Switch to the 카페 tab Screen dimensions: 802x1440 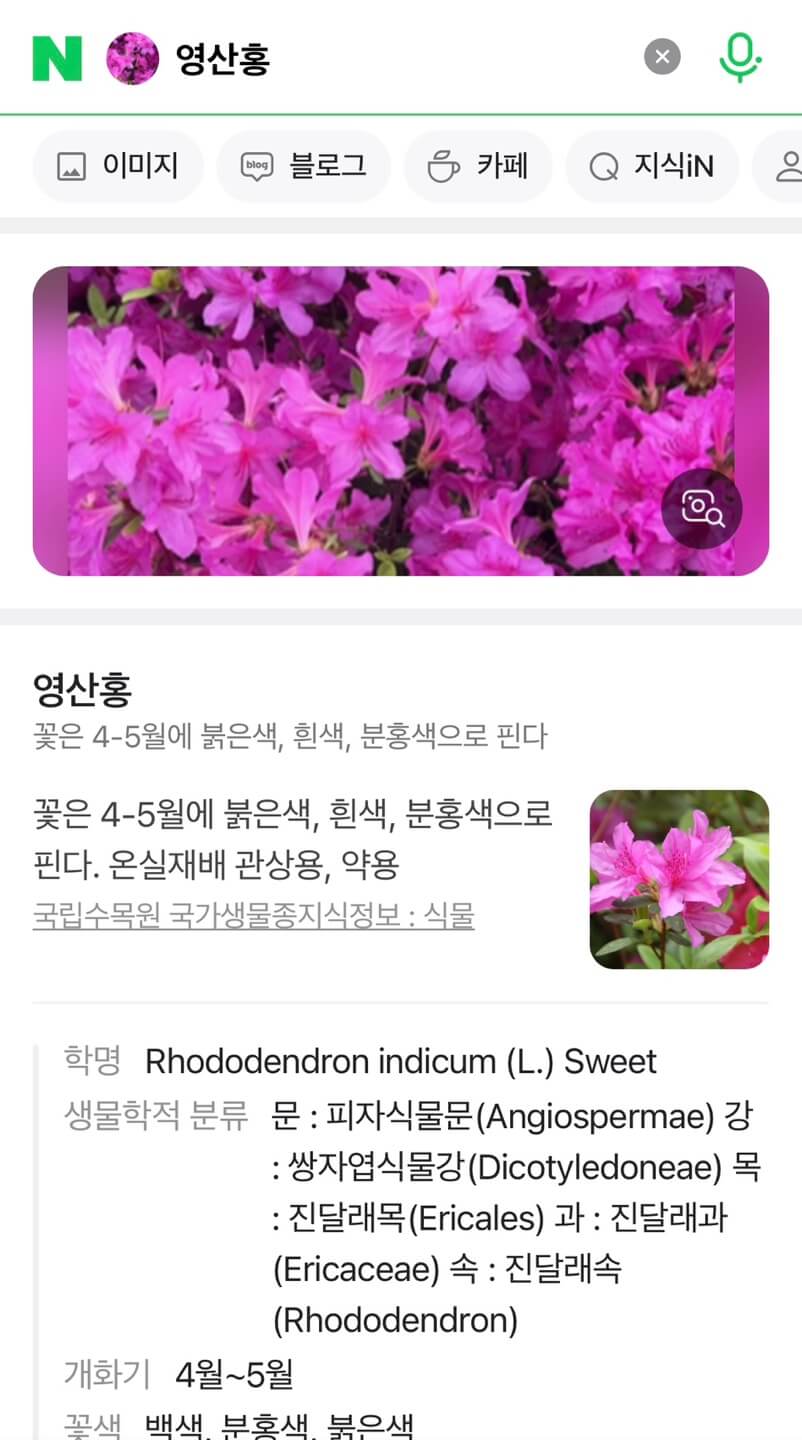[478, 166]
